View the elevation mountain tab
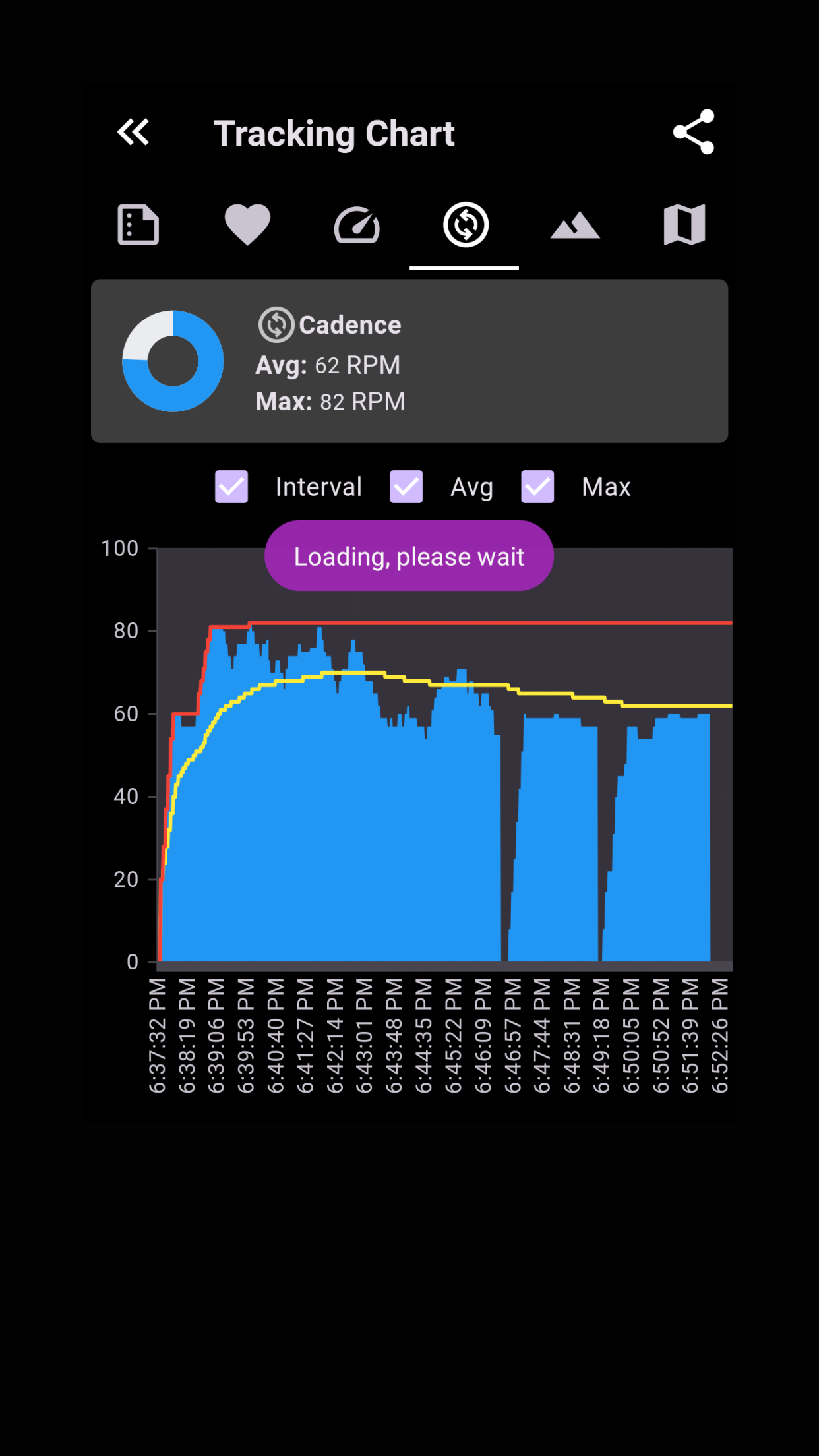Image resolution: width=819 pixels, height=1456 pixels. pos(574,225)
